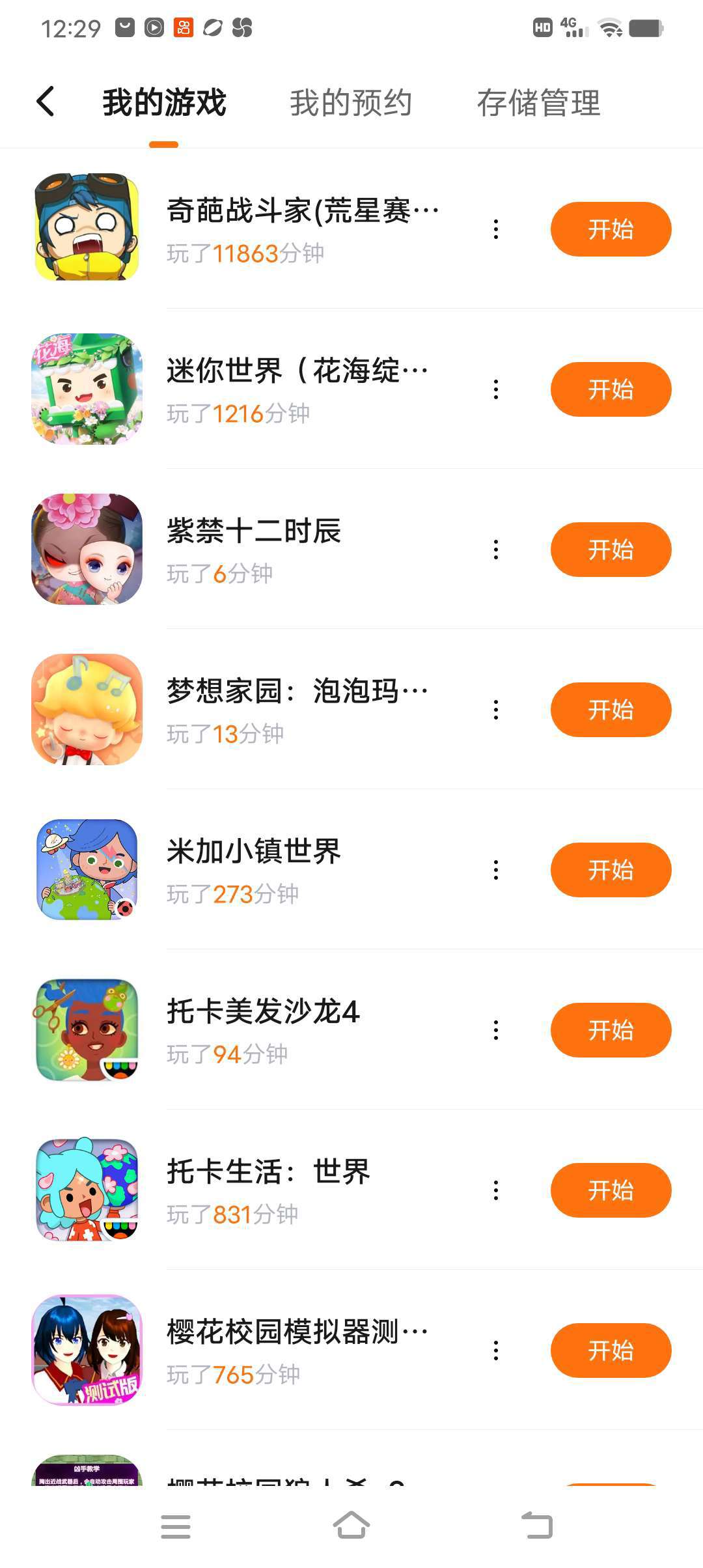Start 托卡生活：世界
The image size is (703, 1568).
tap(610, 1190)
